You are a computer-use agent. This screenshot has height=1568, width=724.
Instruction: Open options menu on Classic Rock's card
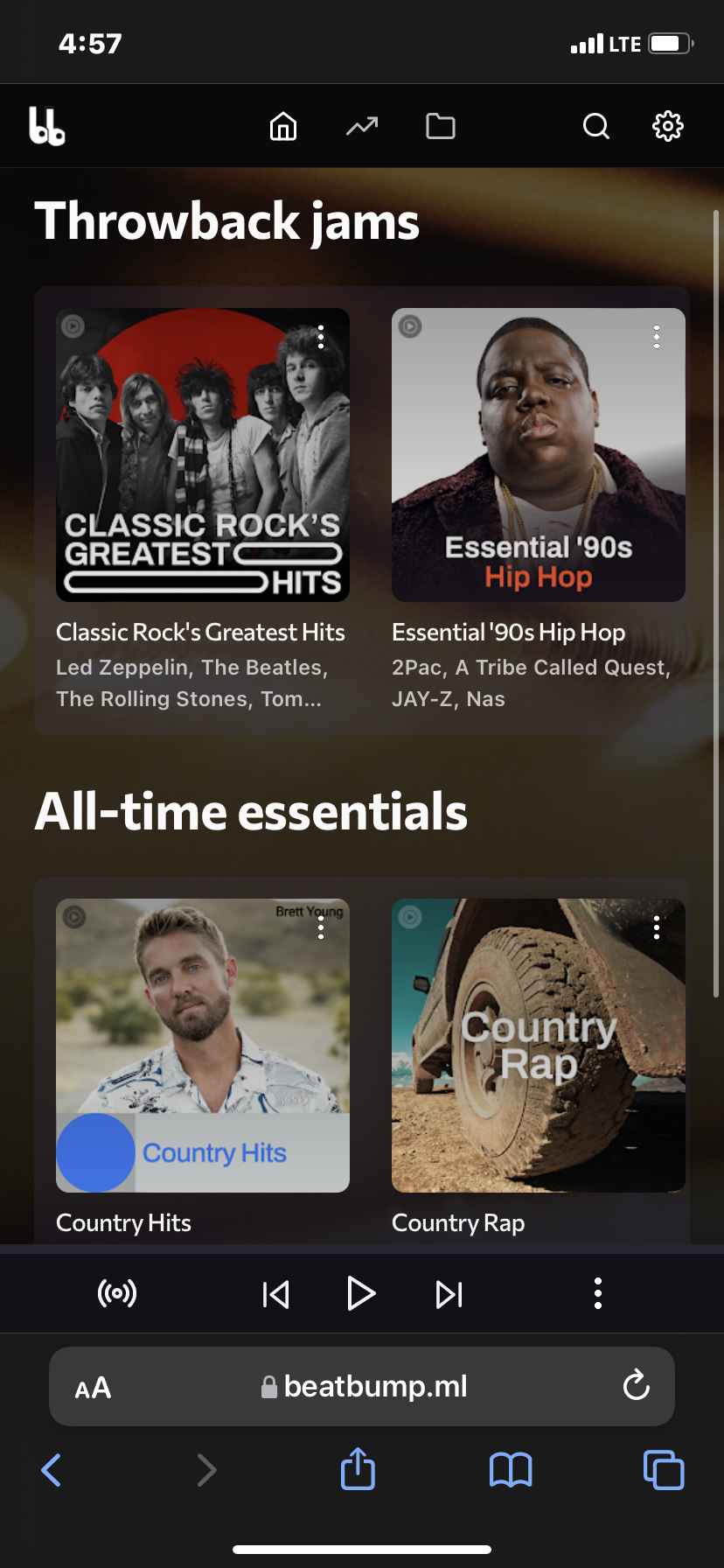pos(321,337)
